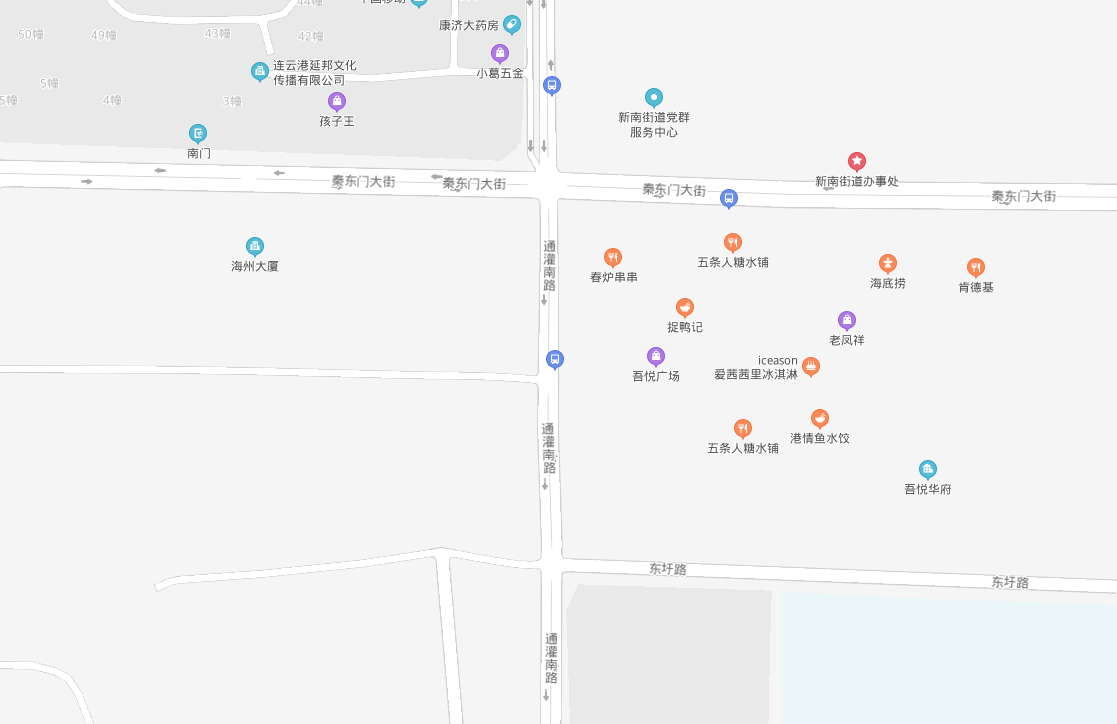1117x724 pixels.
Task: View the 吾悦华府 residence marker
Action: click(928, 469)
